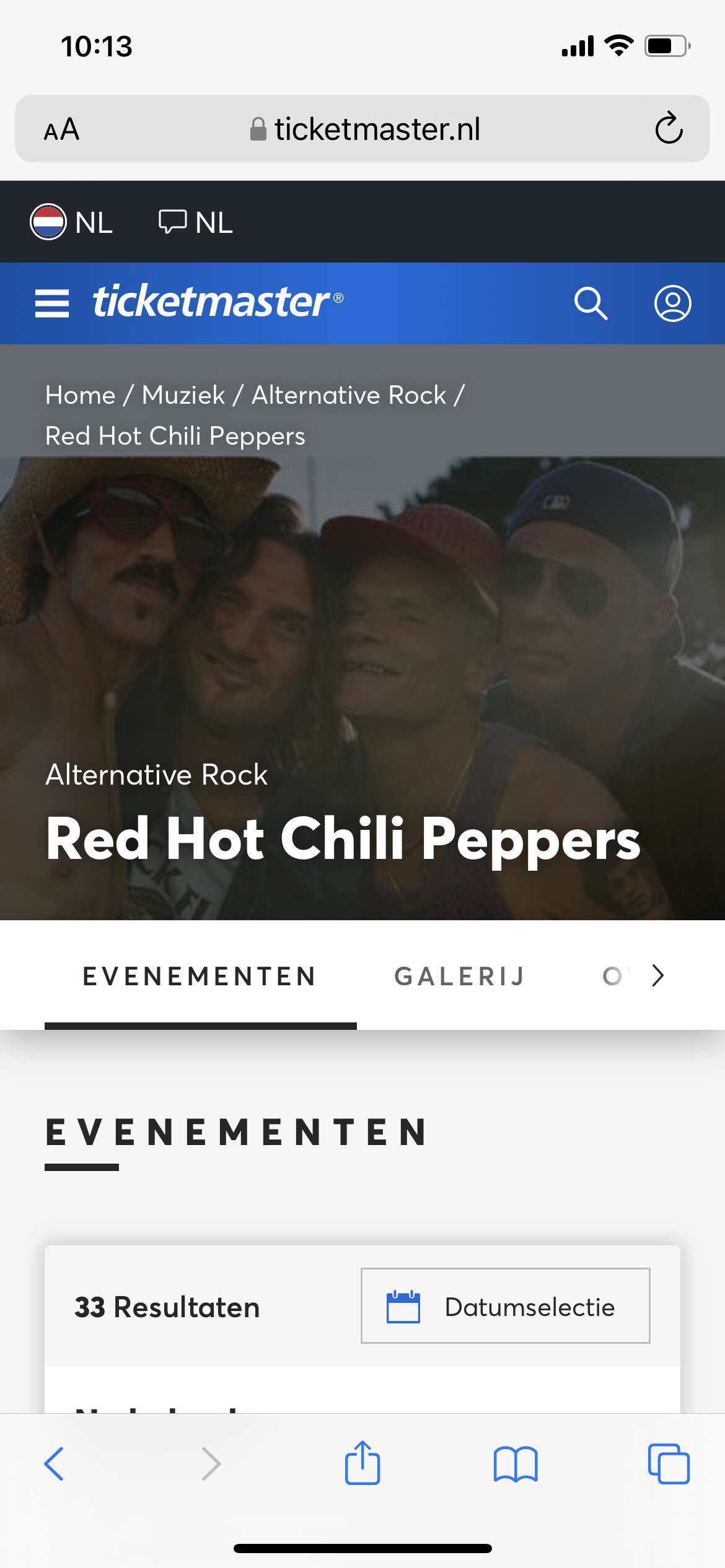Change language via speech bubble NL

[196, 222]
